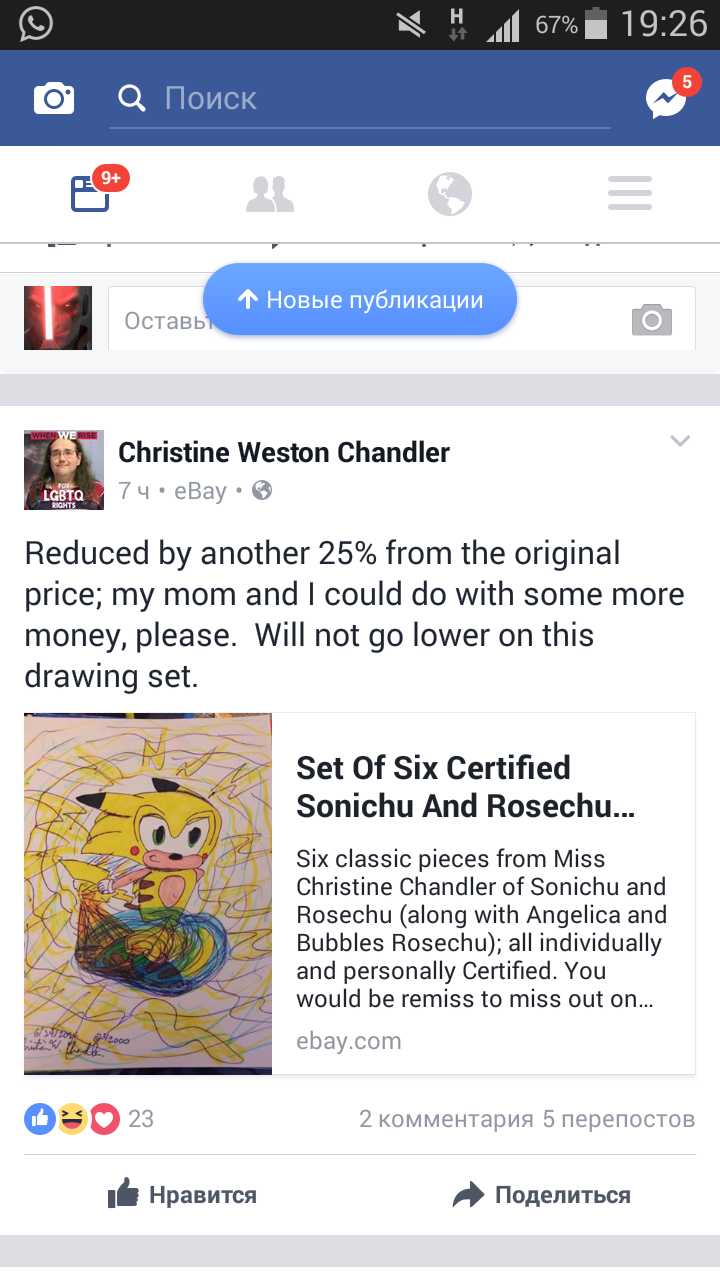Viewport: 720px width, 1280px height.
Task: Switch to the notifications globe tab
Action: coord(449,193)
